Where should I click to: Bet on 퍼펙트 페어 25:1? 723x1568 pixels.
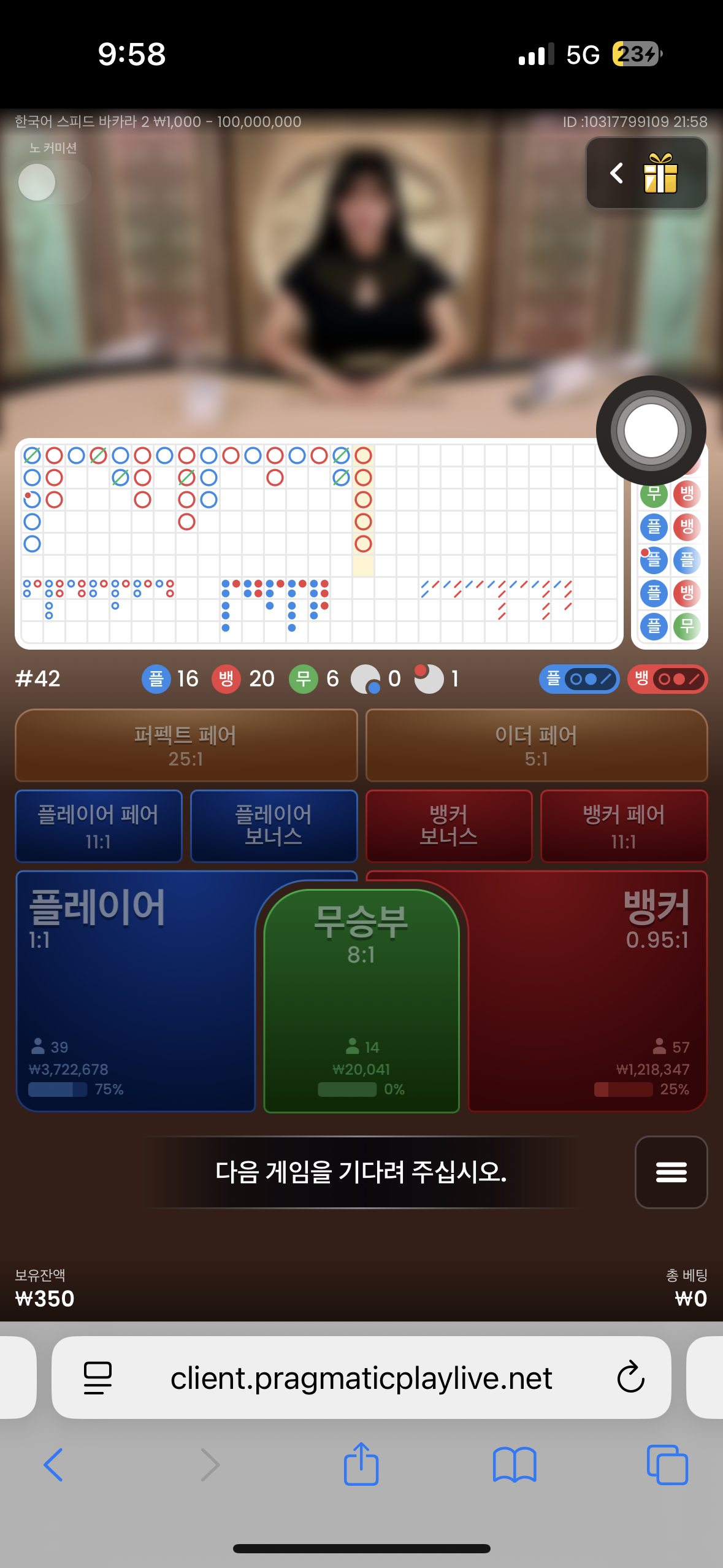186,745
